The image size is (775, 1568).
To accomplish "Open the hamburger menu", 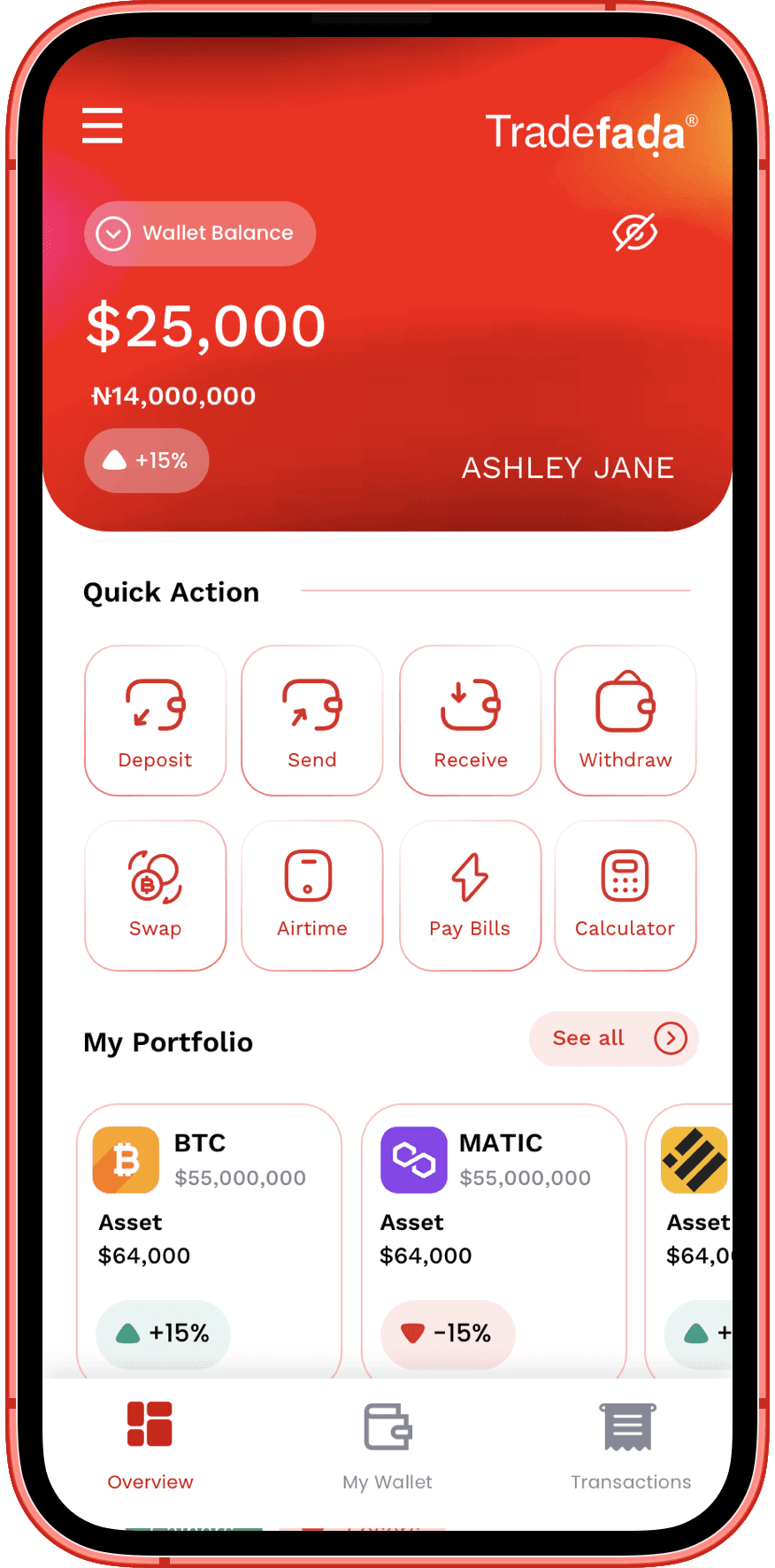I will (103, 126).
